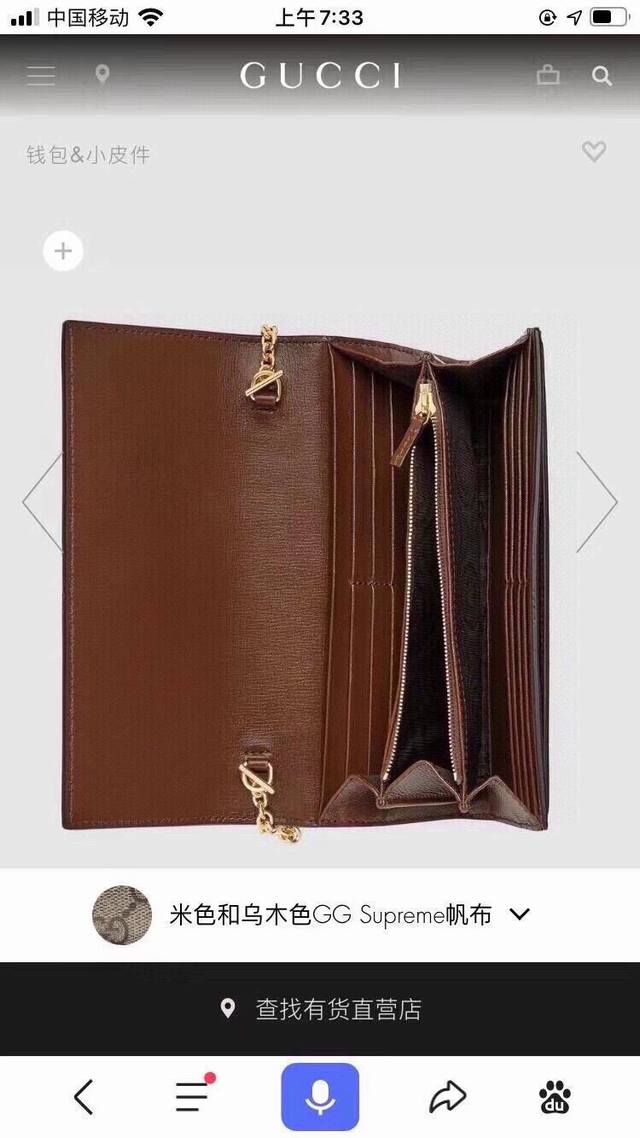Tap the 钱包&小皮件 category link
The image size is (640, 1138).
(x=88, y=155)
